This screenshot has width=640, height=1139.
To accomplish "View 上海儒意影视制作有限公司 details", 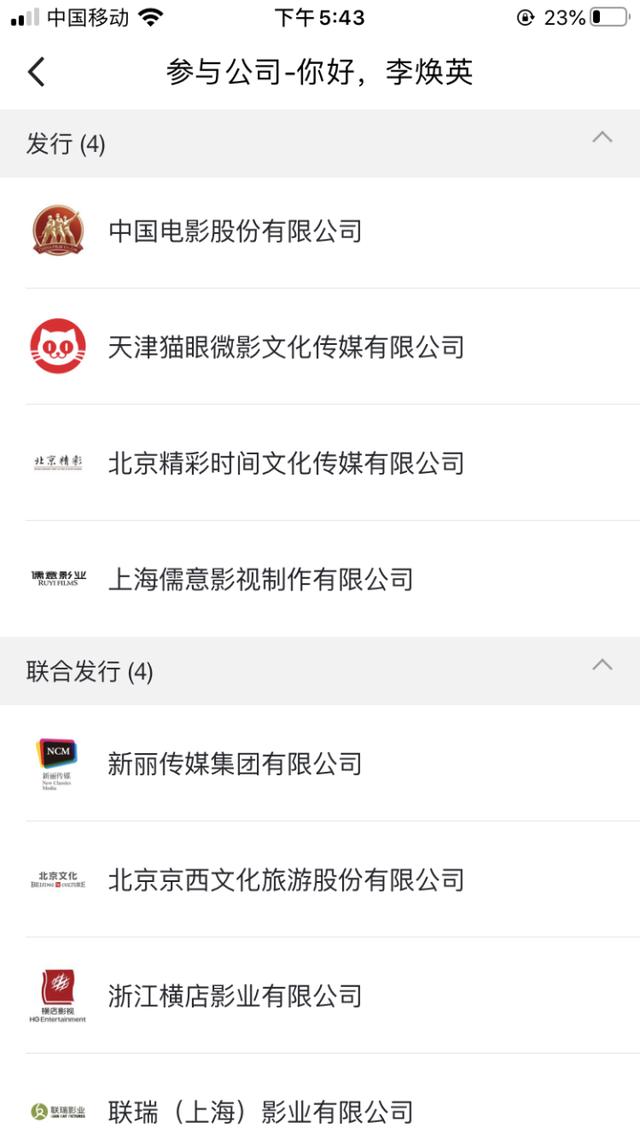I will point(320,579).
